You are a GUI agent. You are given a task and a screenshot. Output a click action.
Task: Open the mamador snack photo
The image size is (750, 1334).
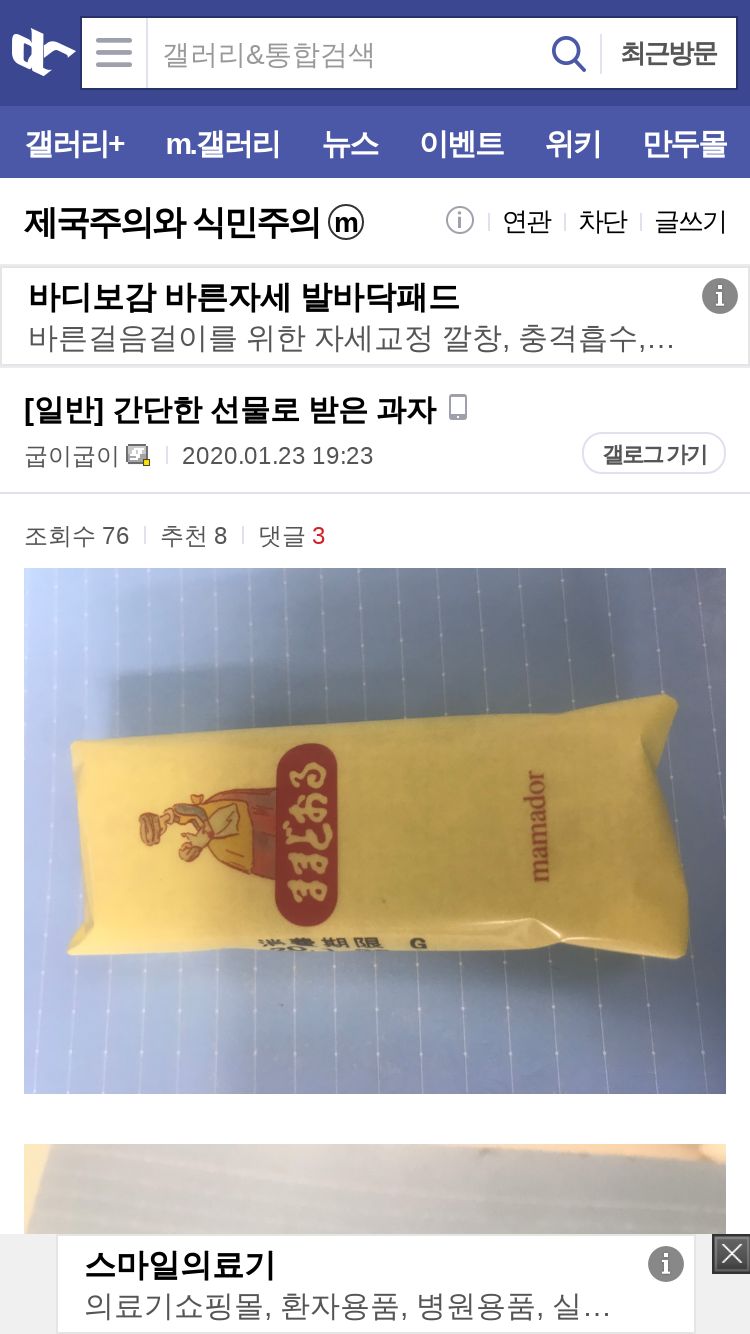point(375,831)
